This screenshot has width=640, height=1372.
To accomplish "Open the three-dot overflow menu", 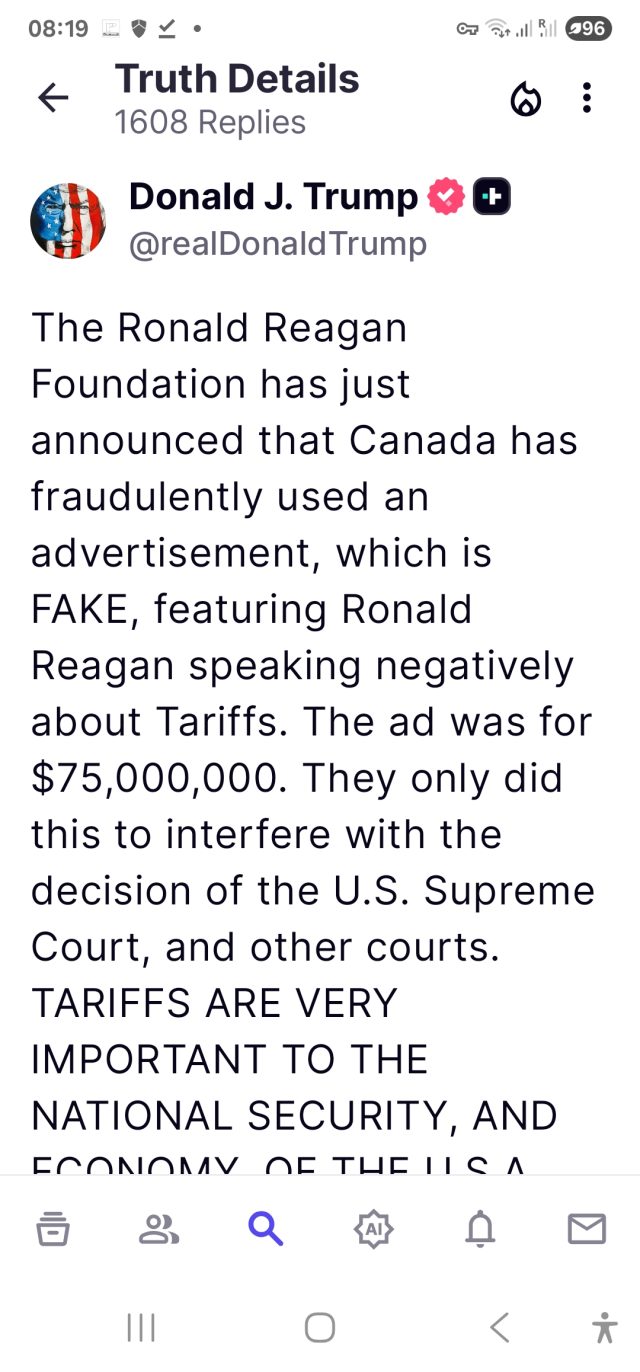I will (x=587, y=97).
